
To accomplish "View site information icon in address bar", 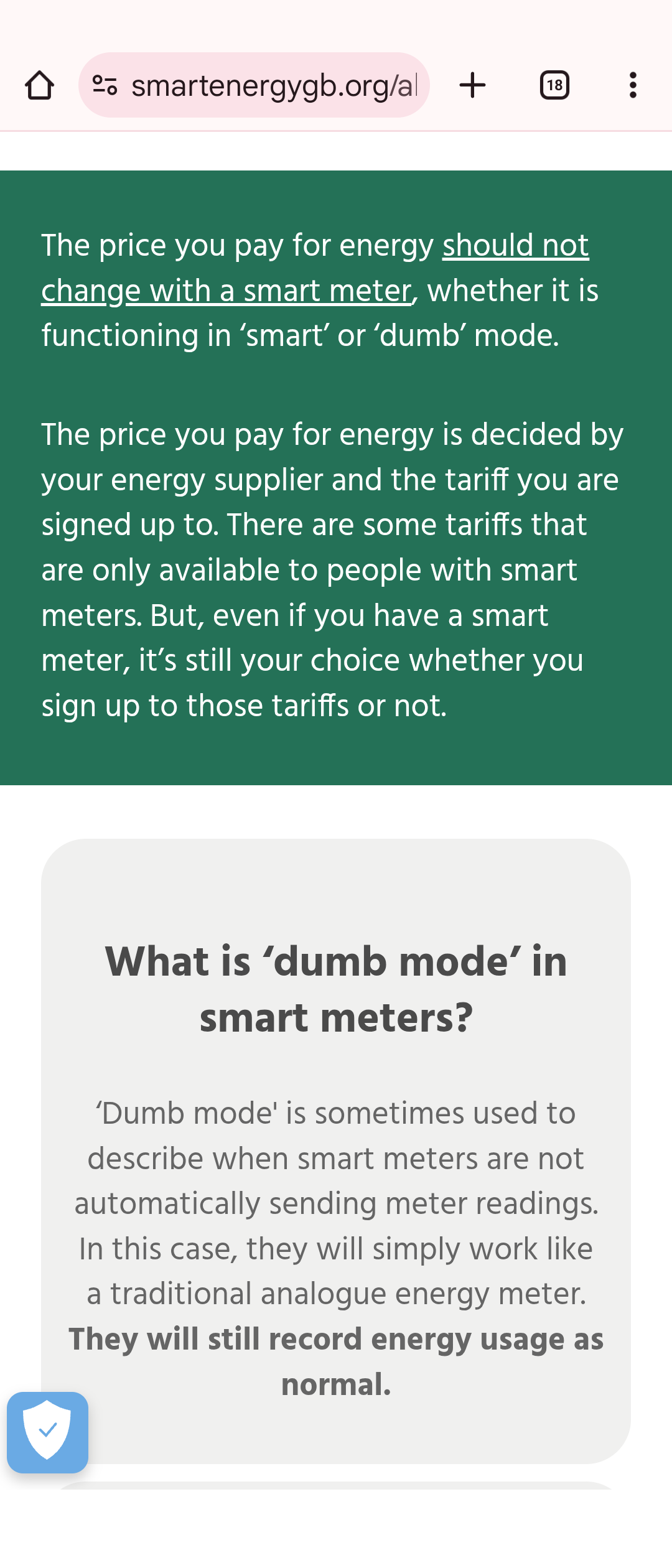I will tap(105, 85).
